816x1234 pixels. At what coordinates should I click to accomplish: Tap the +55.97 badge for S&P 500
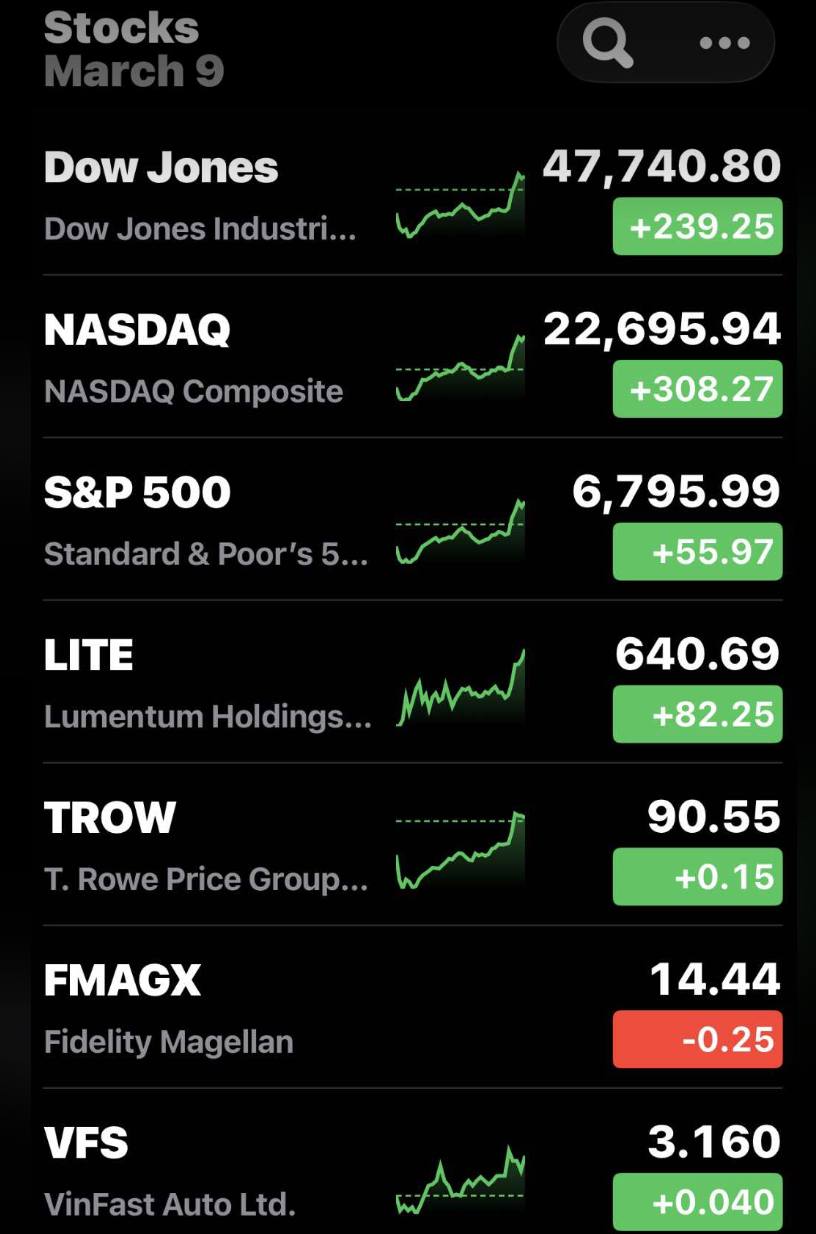click(697, 552)
